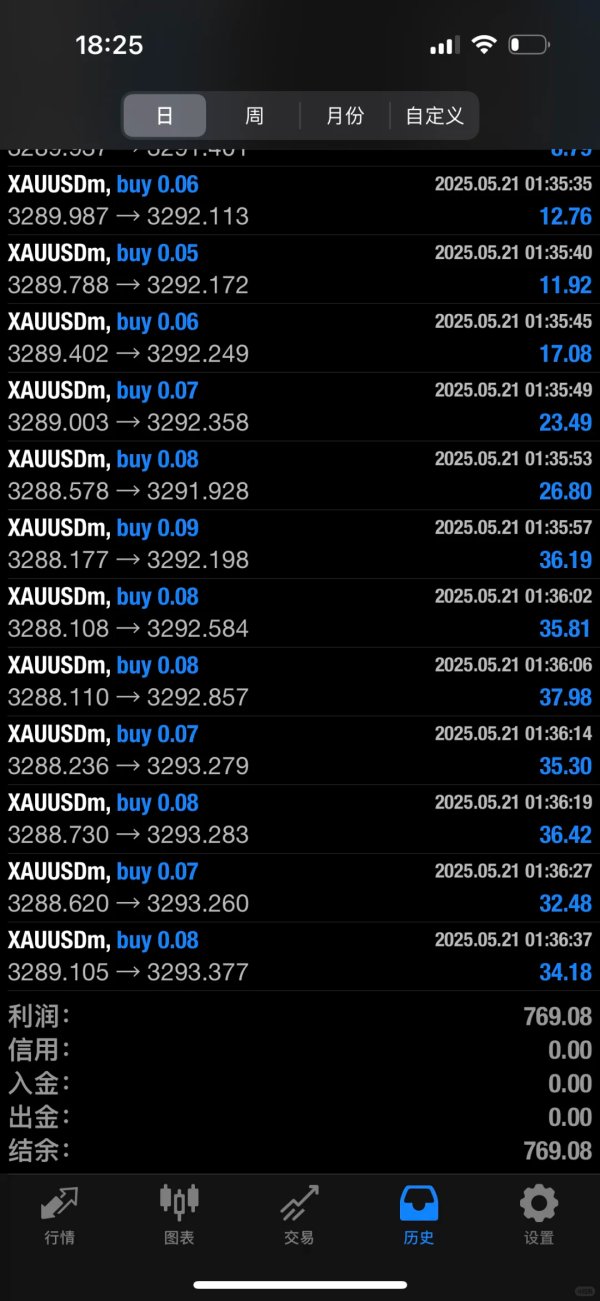Open the 设置 settings tab

pyautogui.click(x=539, y=1213)
